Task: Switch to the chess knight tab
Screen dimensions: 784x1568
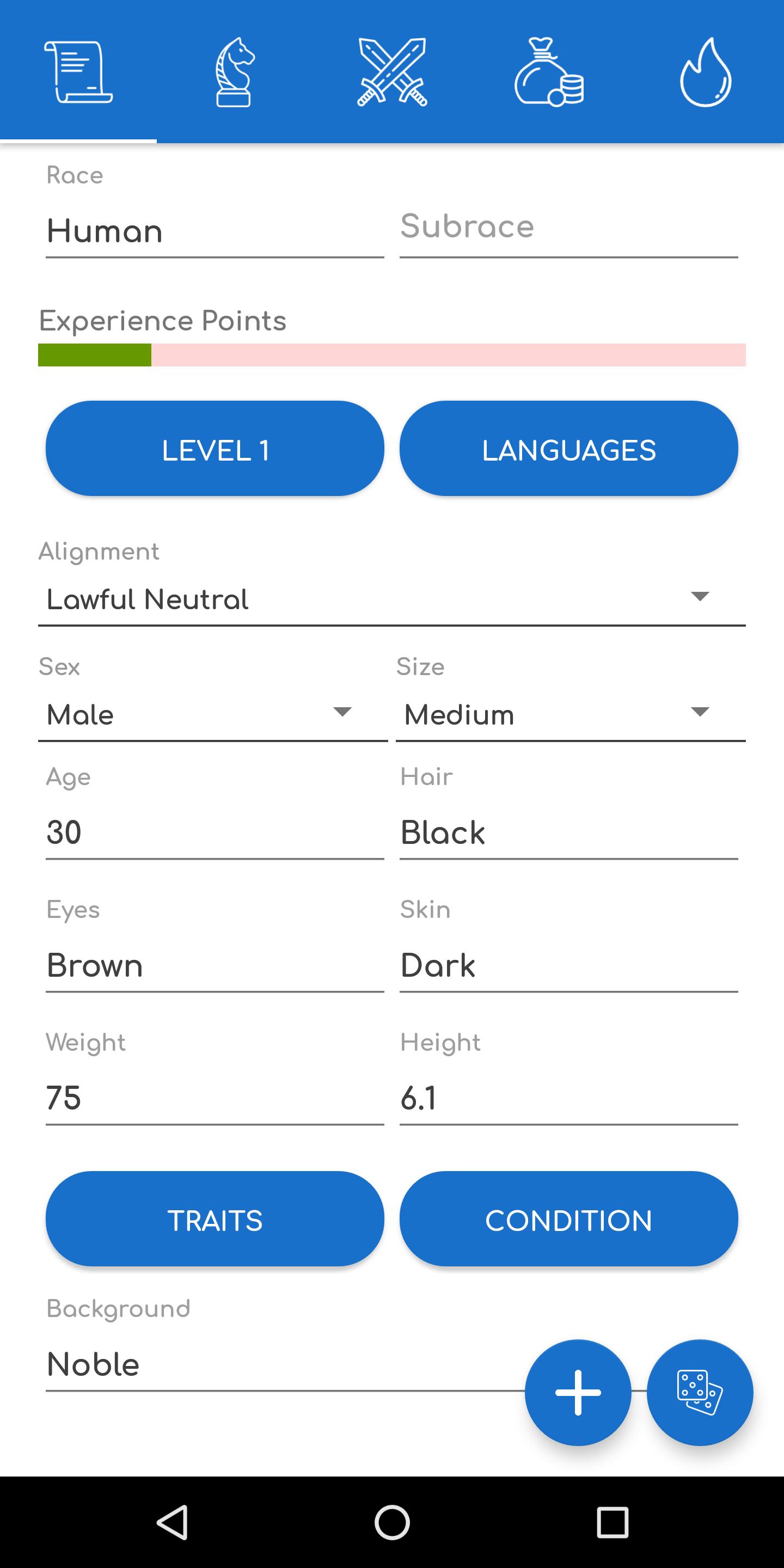Action: [235, 72]
